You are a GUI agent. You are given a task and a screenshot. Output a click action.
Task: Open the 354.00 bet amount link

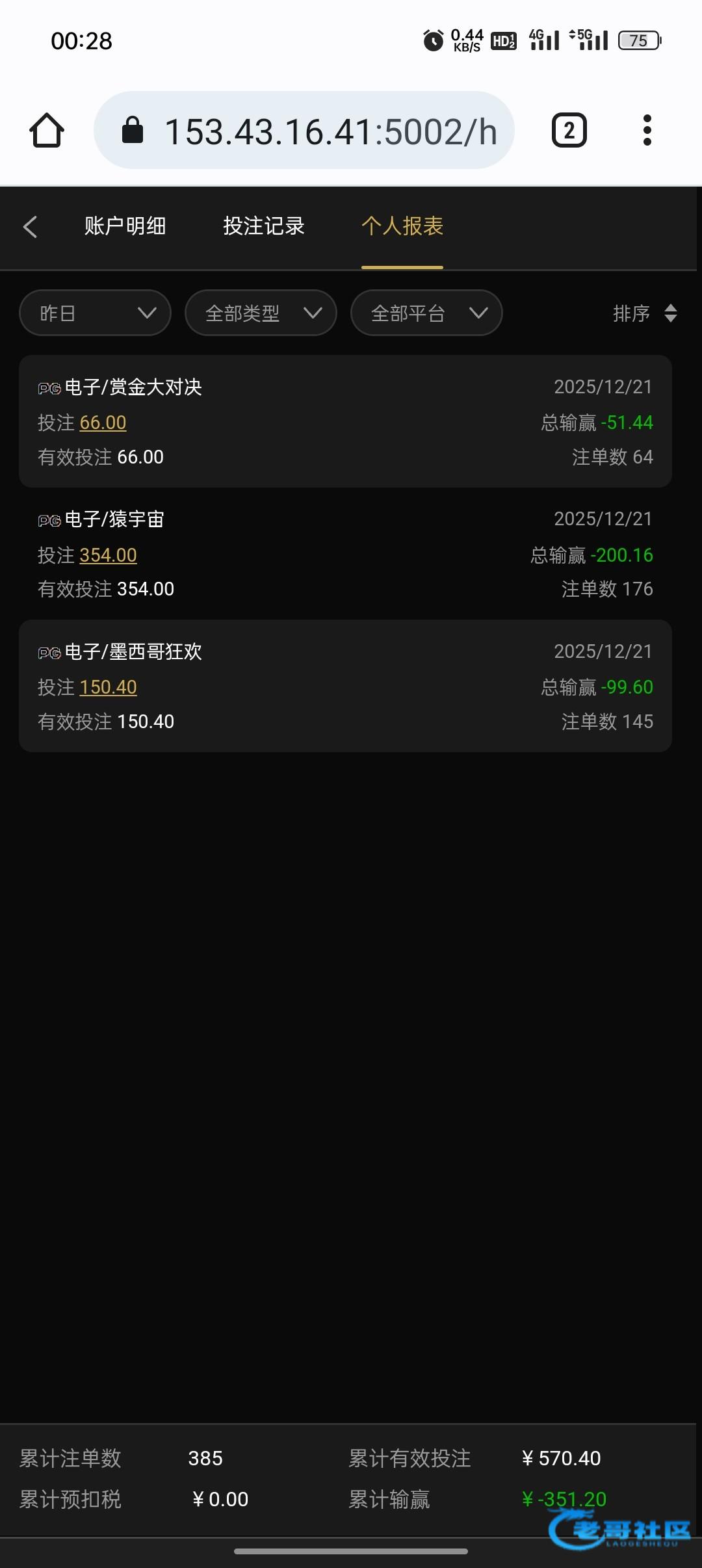[x=108, y=555]
